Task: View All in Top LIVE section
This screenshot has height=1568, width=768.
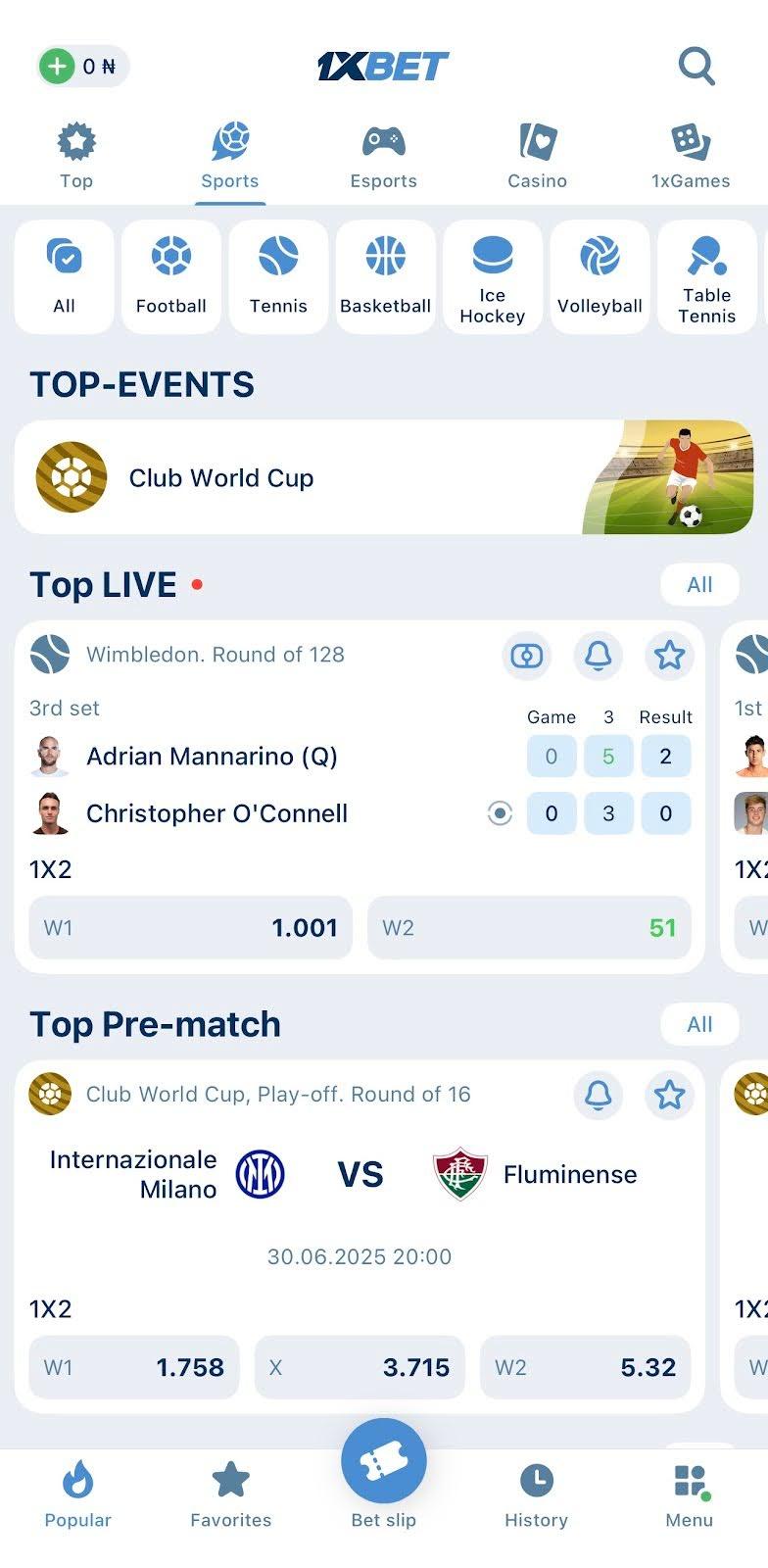Action: pyautogui.click(x=699, y=585)
